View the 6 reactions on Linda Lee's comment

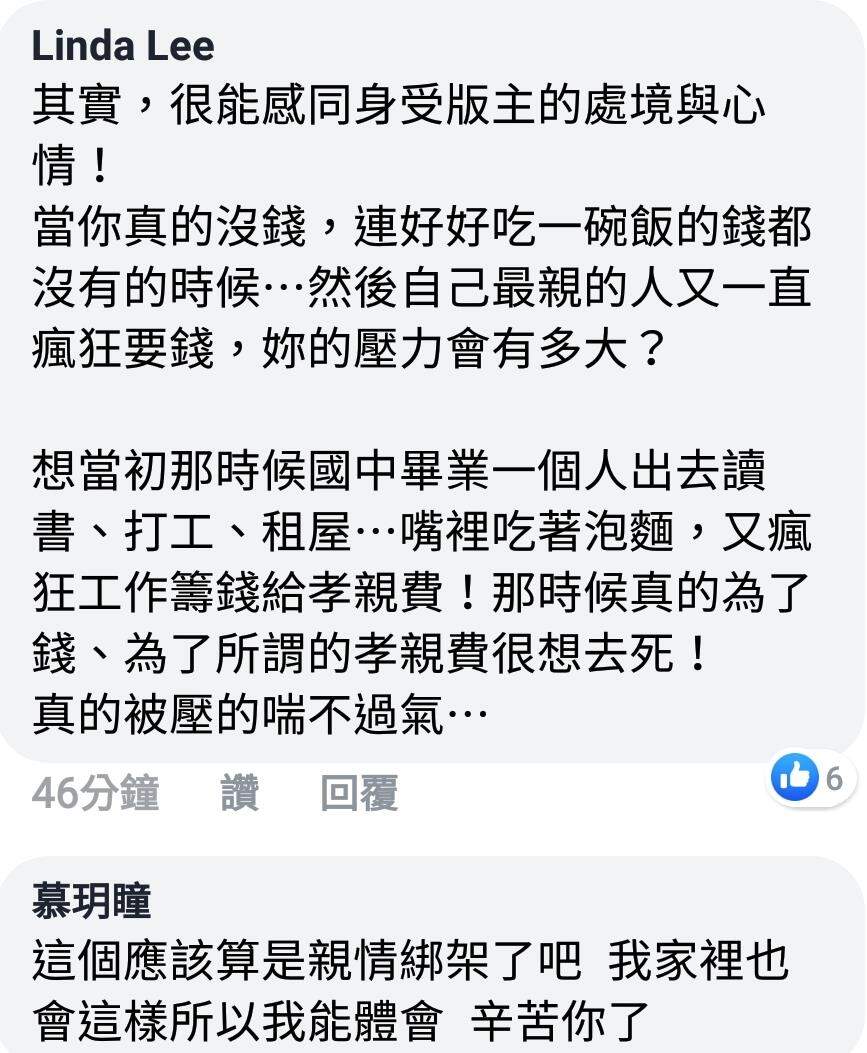coord(808,779)
